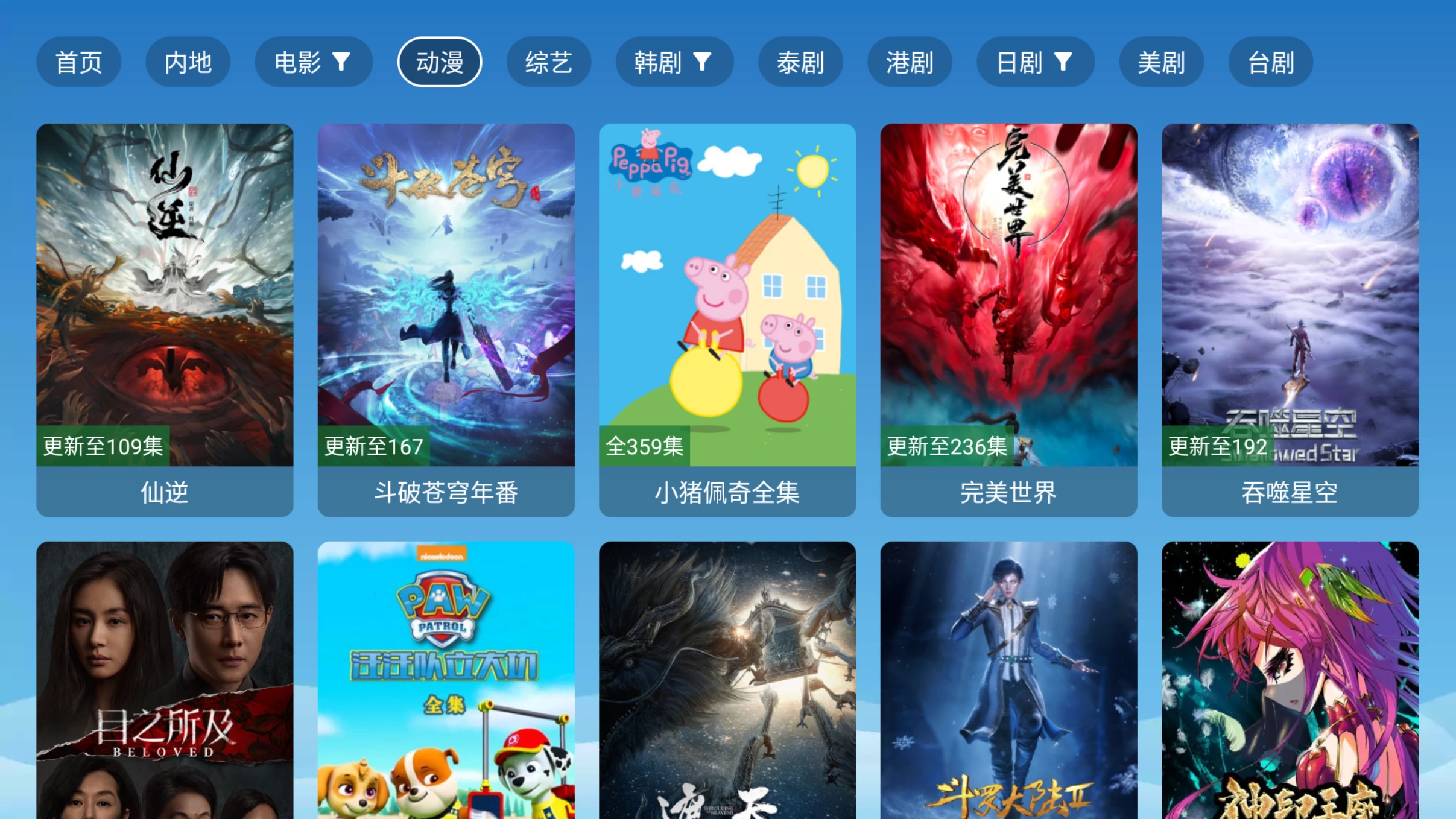Select the 港剧 tab
This screenshot has width=1456, height=819.
(910, 62)
